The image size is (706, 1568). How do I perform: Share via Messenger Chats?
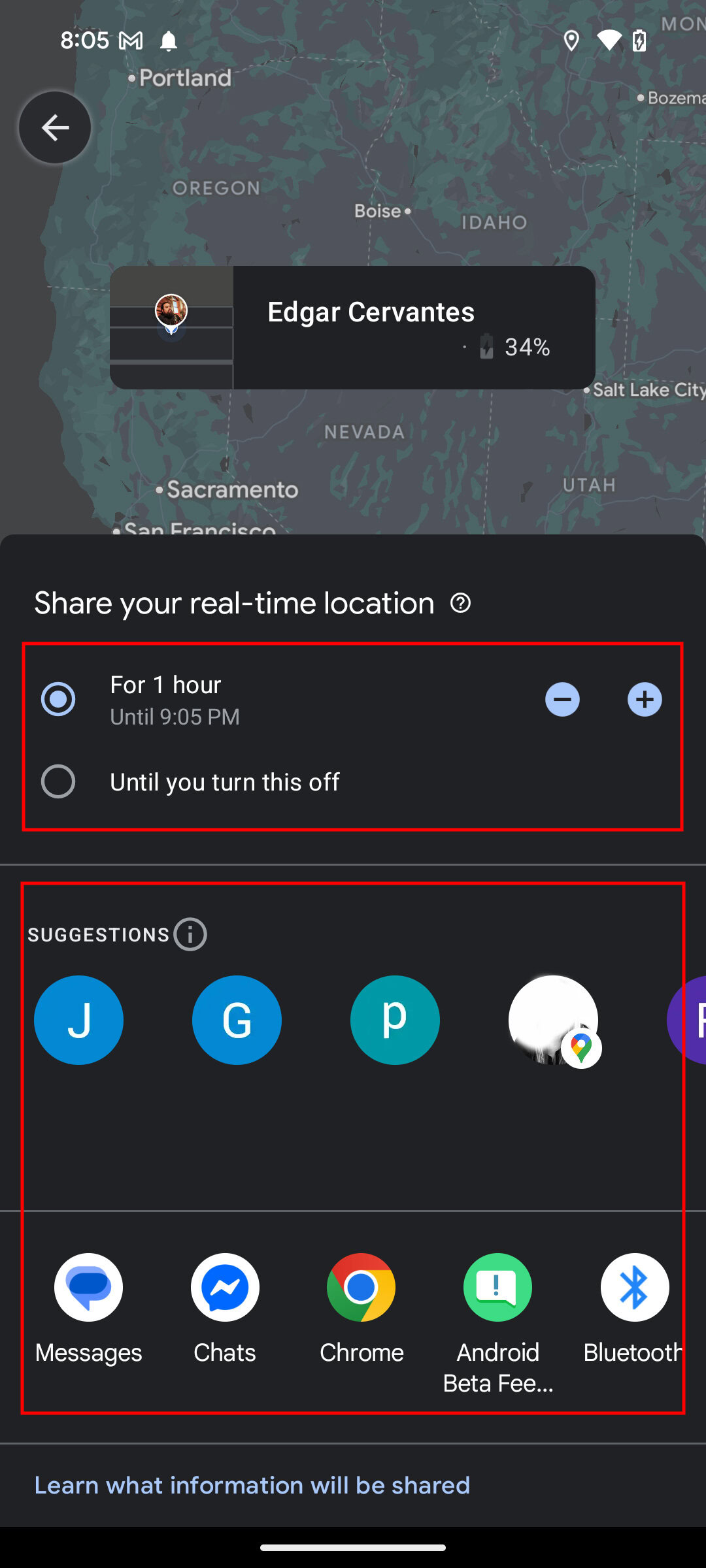(225, 1288)
